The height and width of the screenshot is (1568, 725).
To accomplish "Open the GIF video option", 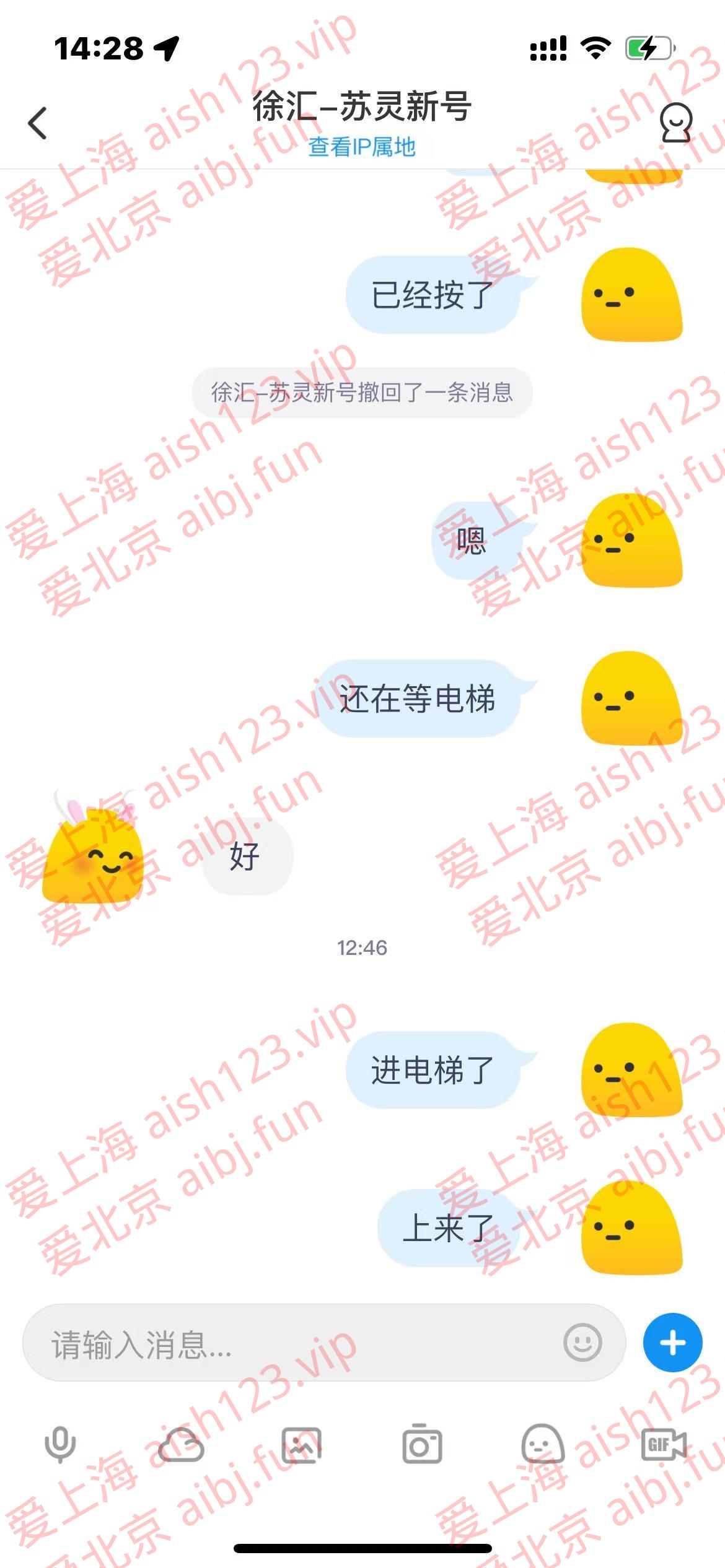I will click(663, 1445).
